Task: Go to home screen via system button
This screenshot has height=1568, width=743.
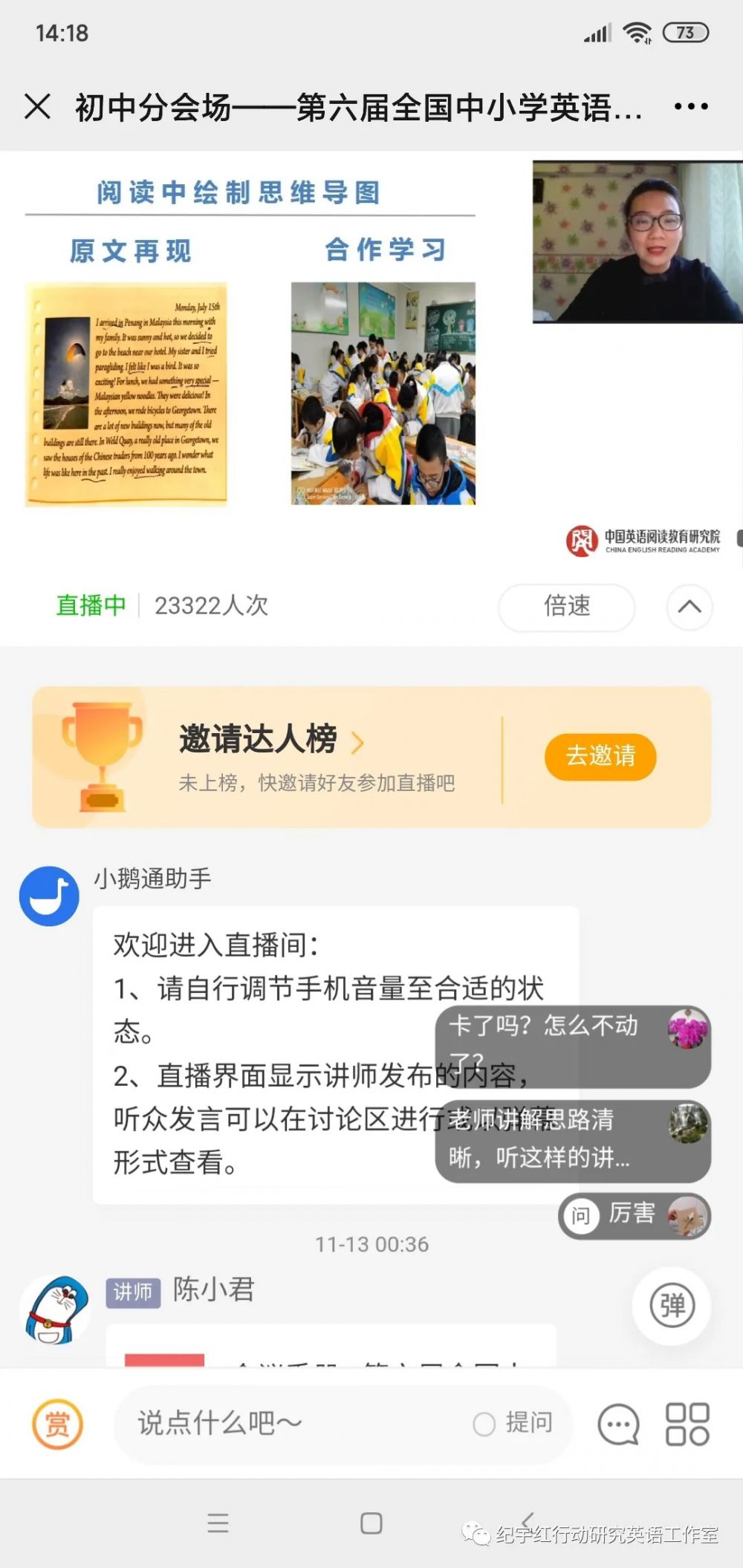Action: coord(371,1523)
